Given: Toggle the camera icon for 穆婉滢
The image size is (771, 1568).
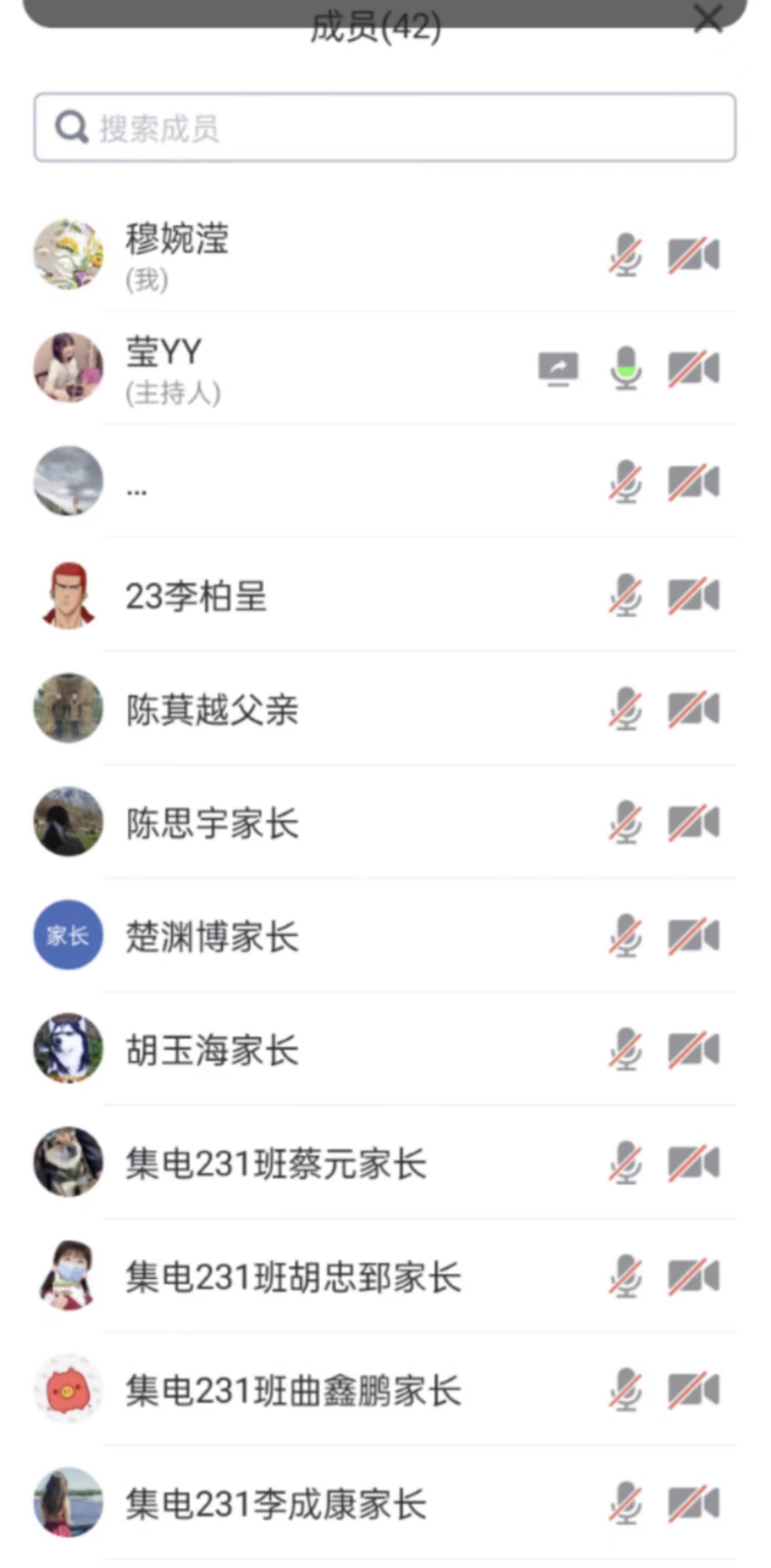Looking at the screenshot, I should pyautogui.click(x=694, y=254).
